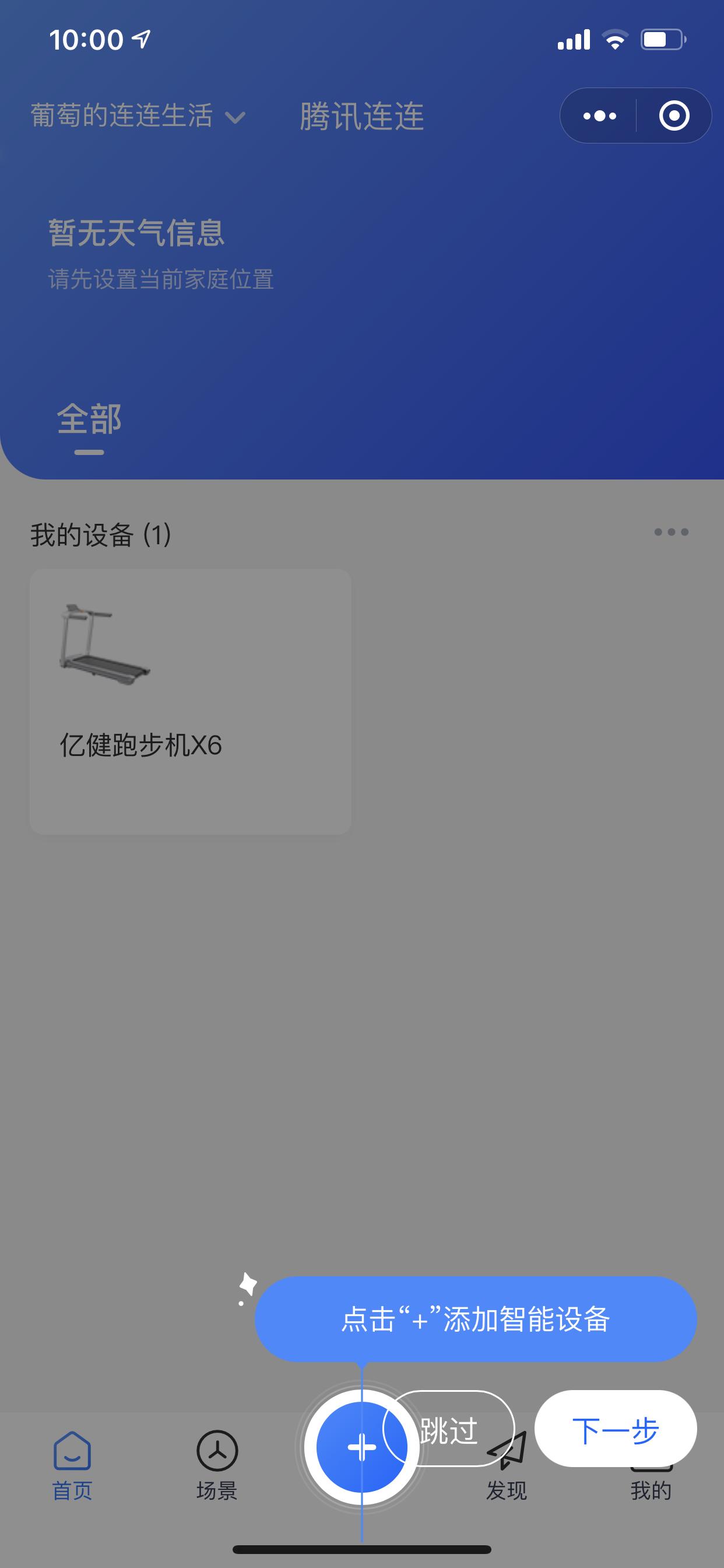This screenshot has width=724, height=1568.
Task: Open the 我的设备 ellipsis options menu
Action: [672, 532]
